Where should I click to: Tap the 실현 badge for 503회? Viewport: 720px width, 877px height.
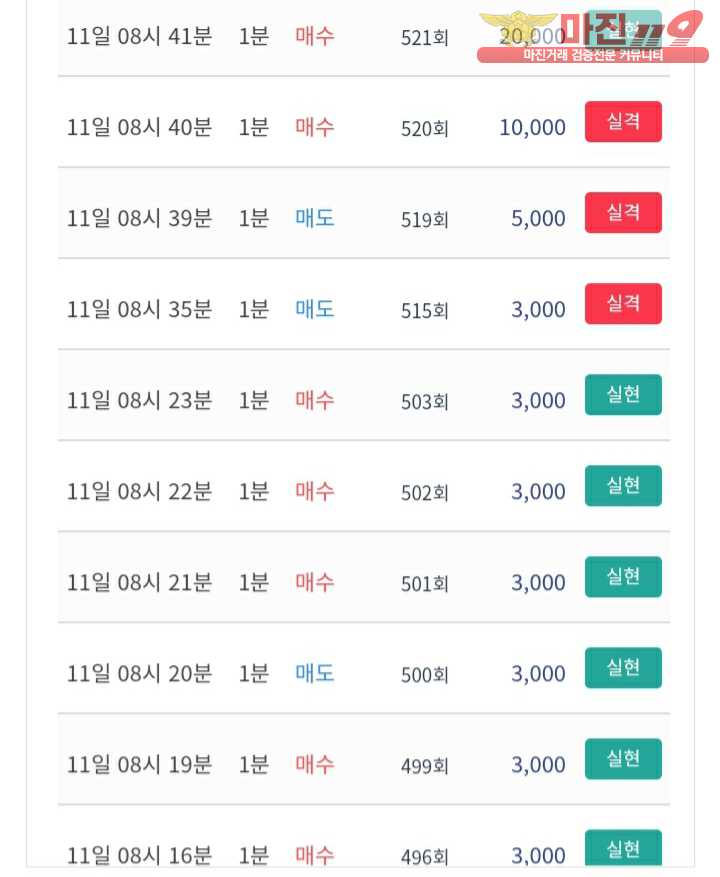tap(623, 395)
